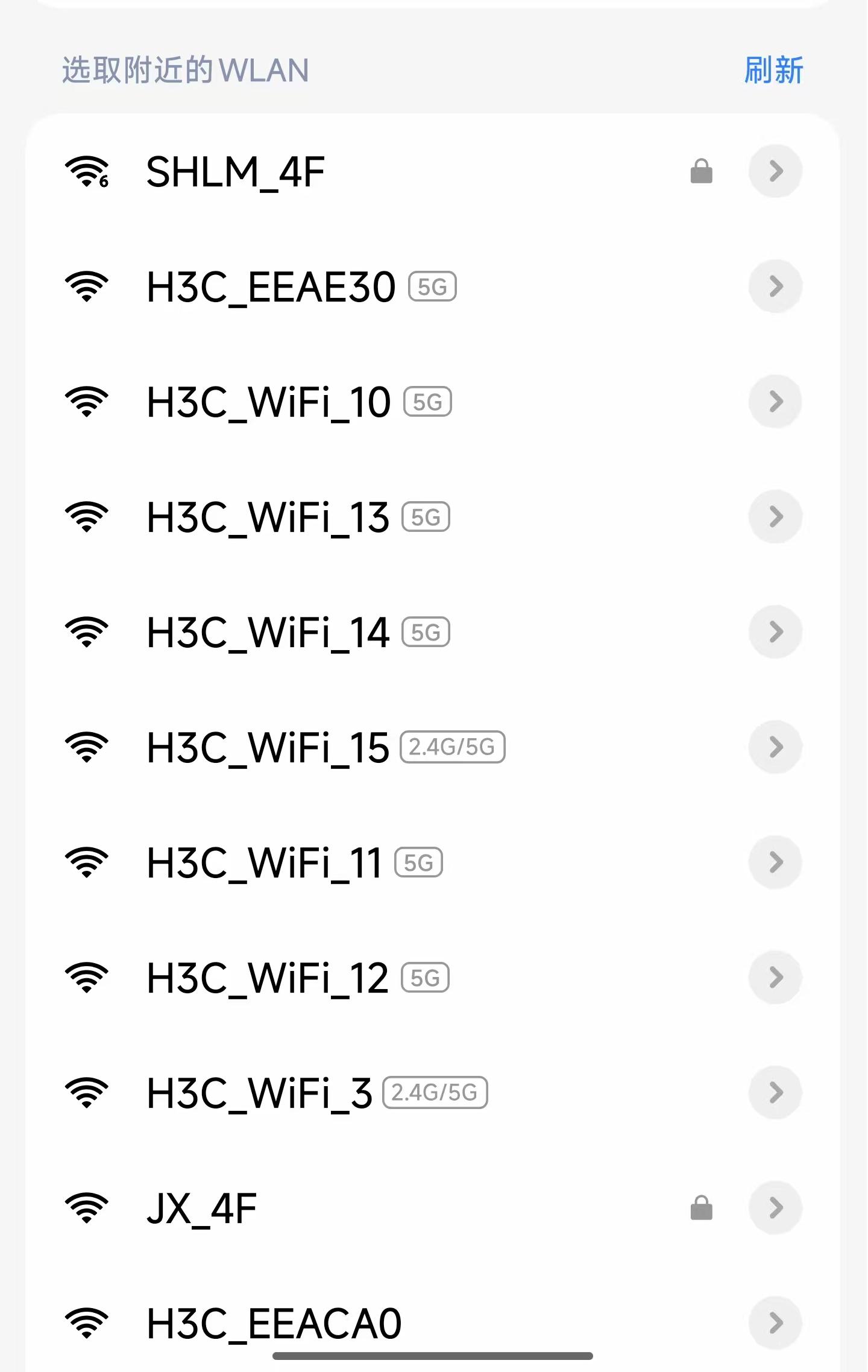Choose the H3C_WiFi_14 network
The image size is (868, 1372).
(268, 633)
